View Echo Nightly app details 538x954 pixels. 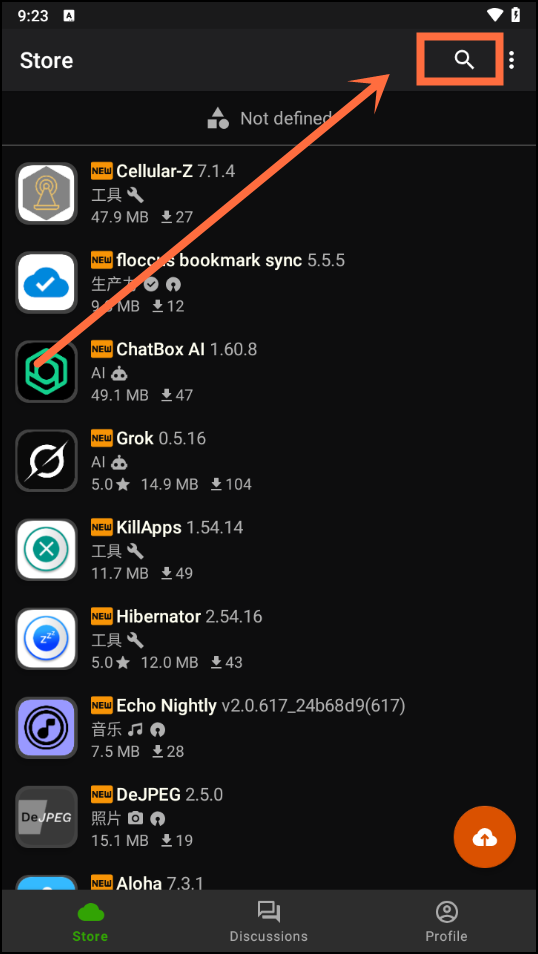pos(269,728)
